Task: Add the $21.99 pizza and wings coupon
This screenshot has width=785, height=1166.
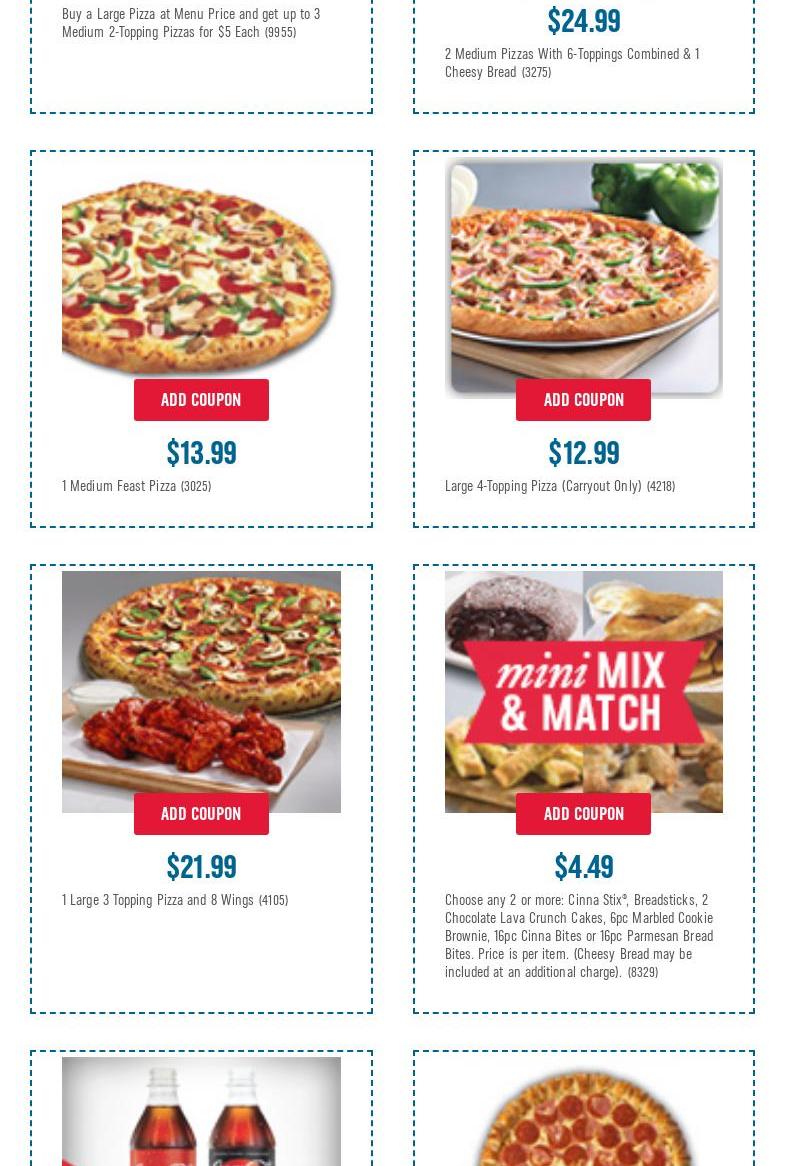Action: click(x=201, y=814)
